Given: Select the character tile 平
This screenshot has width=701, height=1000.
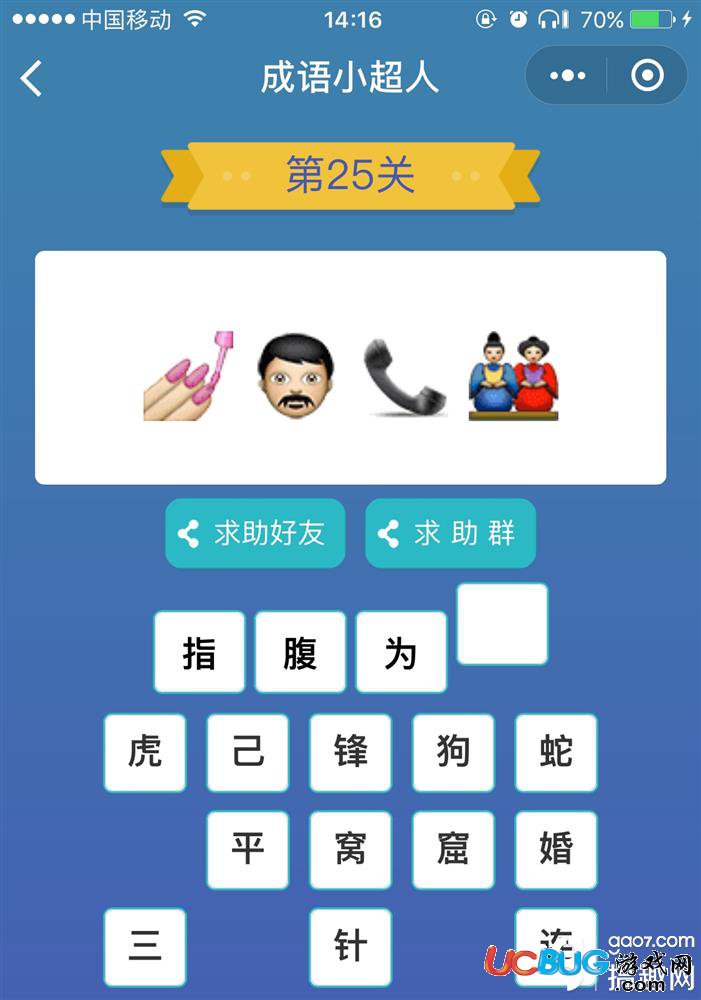Looking at the screenshot, I should [x=248, y=850].
